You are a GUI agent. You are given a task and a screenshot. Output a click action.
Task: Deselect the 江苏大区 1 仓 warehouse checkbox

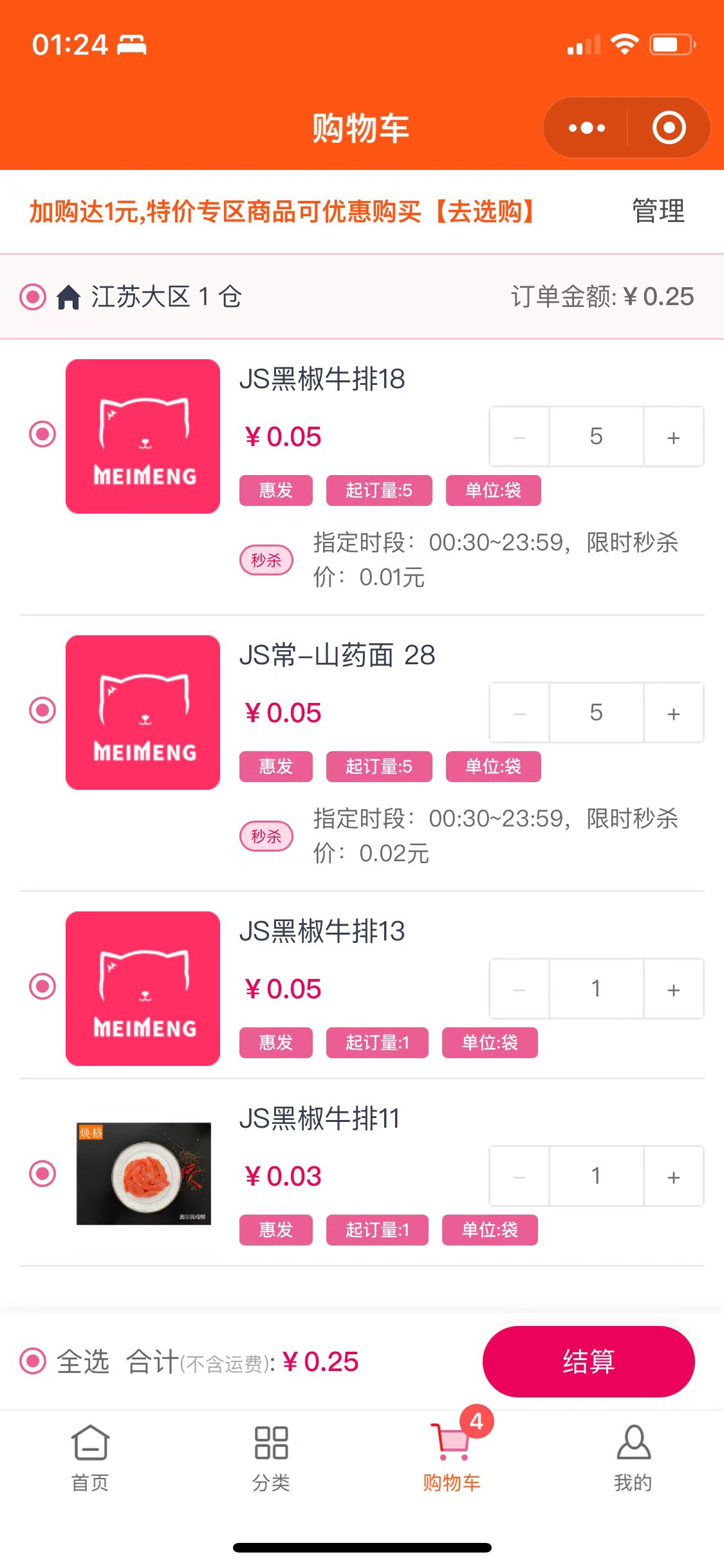(33, 297)
